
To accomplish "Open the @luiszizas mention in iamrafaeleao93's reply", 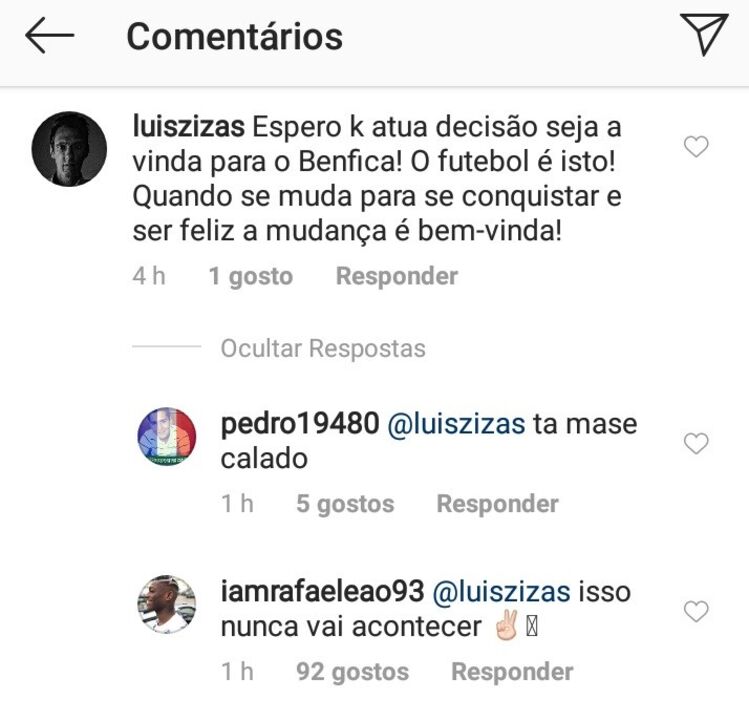I will click(501, 592).
